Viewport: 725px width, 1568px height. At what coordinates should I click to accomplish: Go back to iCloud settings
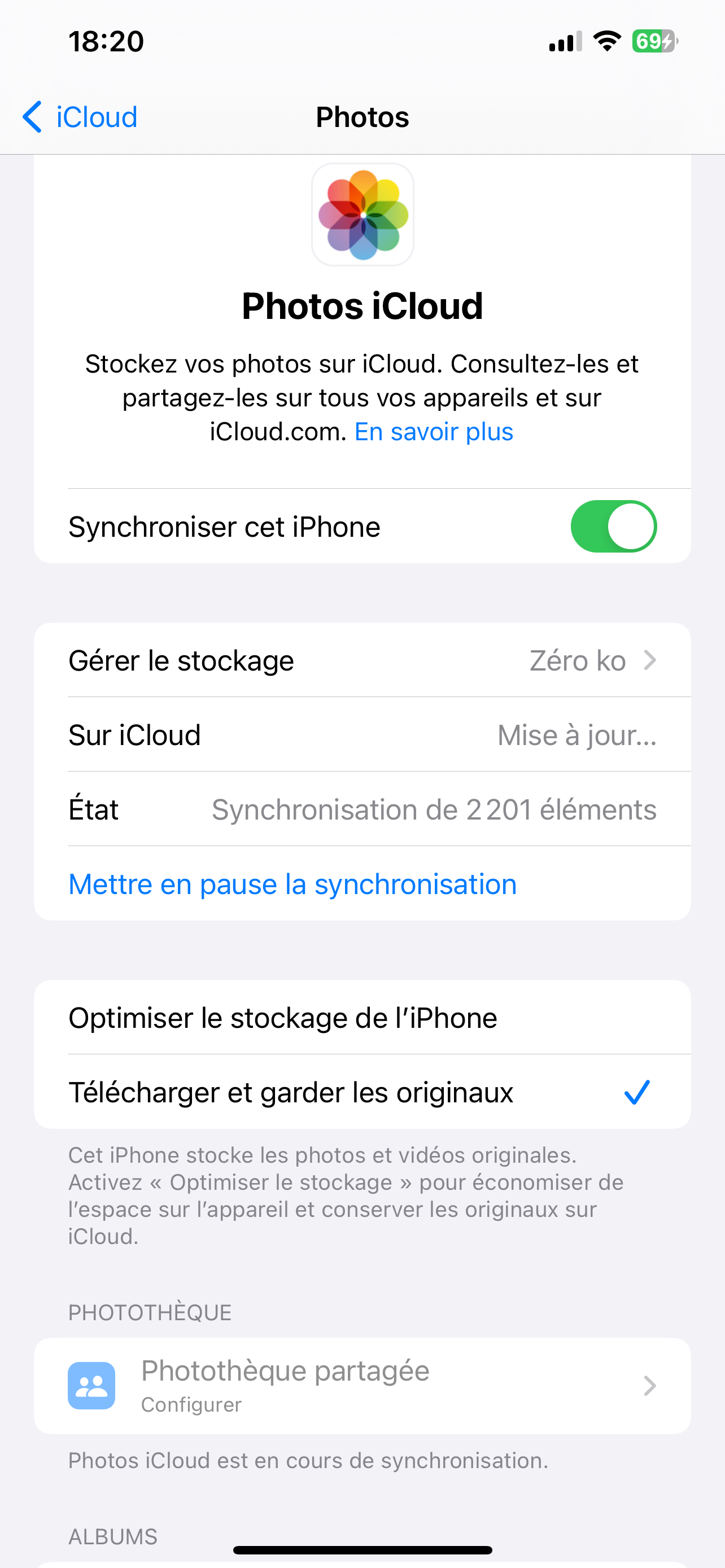80,117
